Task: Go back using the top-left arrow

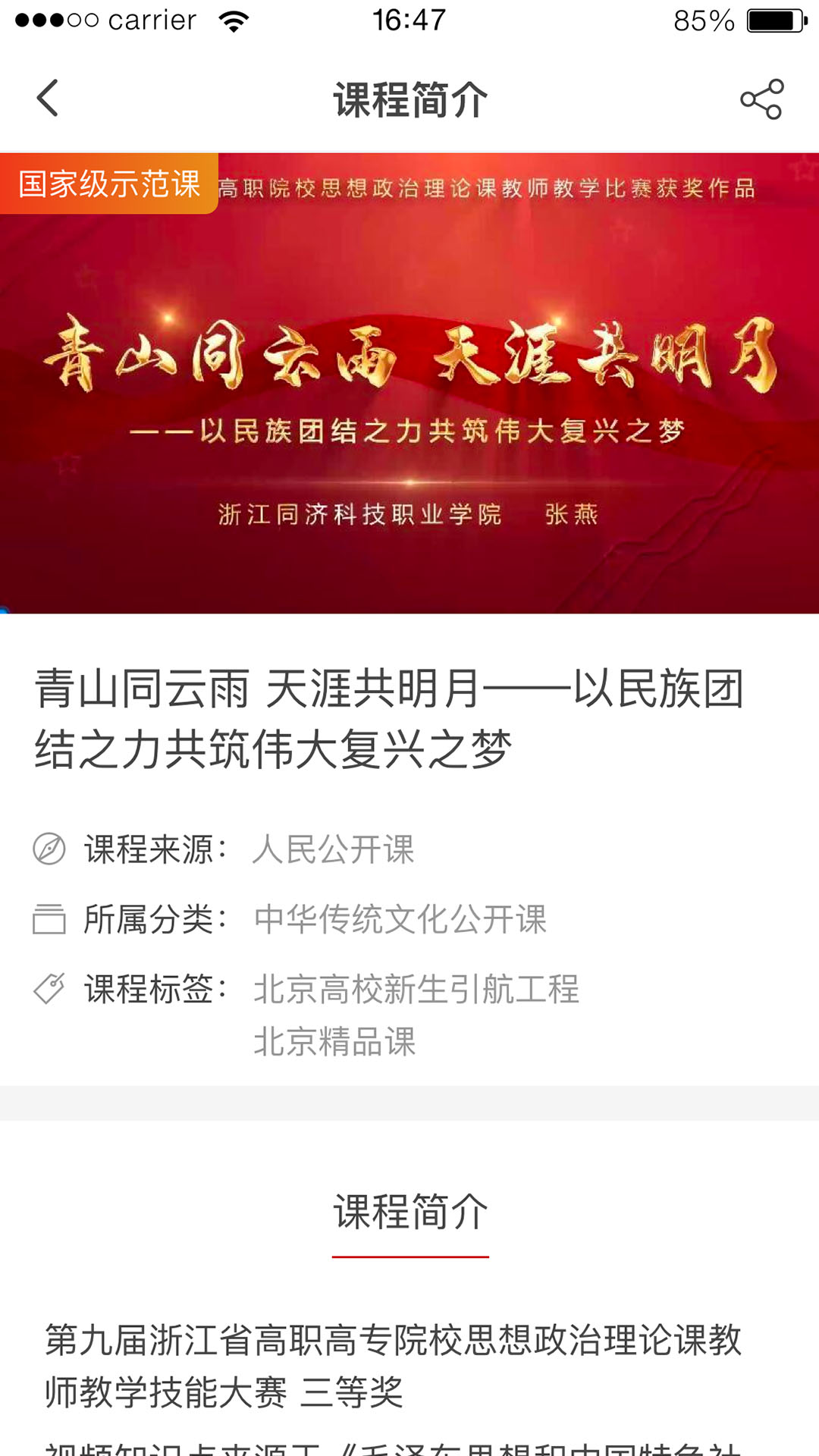Action: coord(48,99)
